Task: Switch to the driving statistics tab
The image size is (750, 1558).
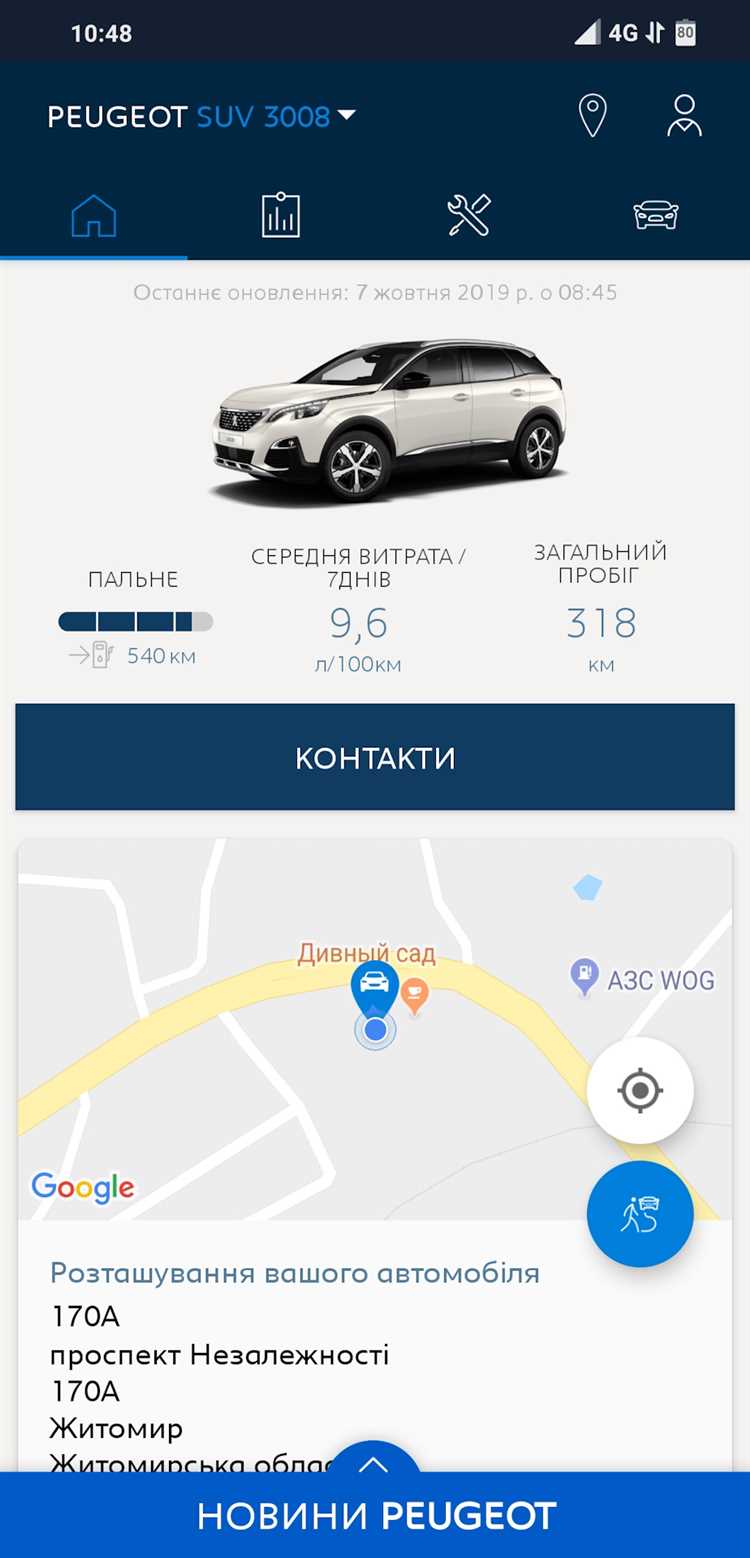Action: 281,215
